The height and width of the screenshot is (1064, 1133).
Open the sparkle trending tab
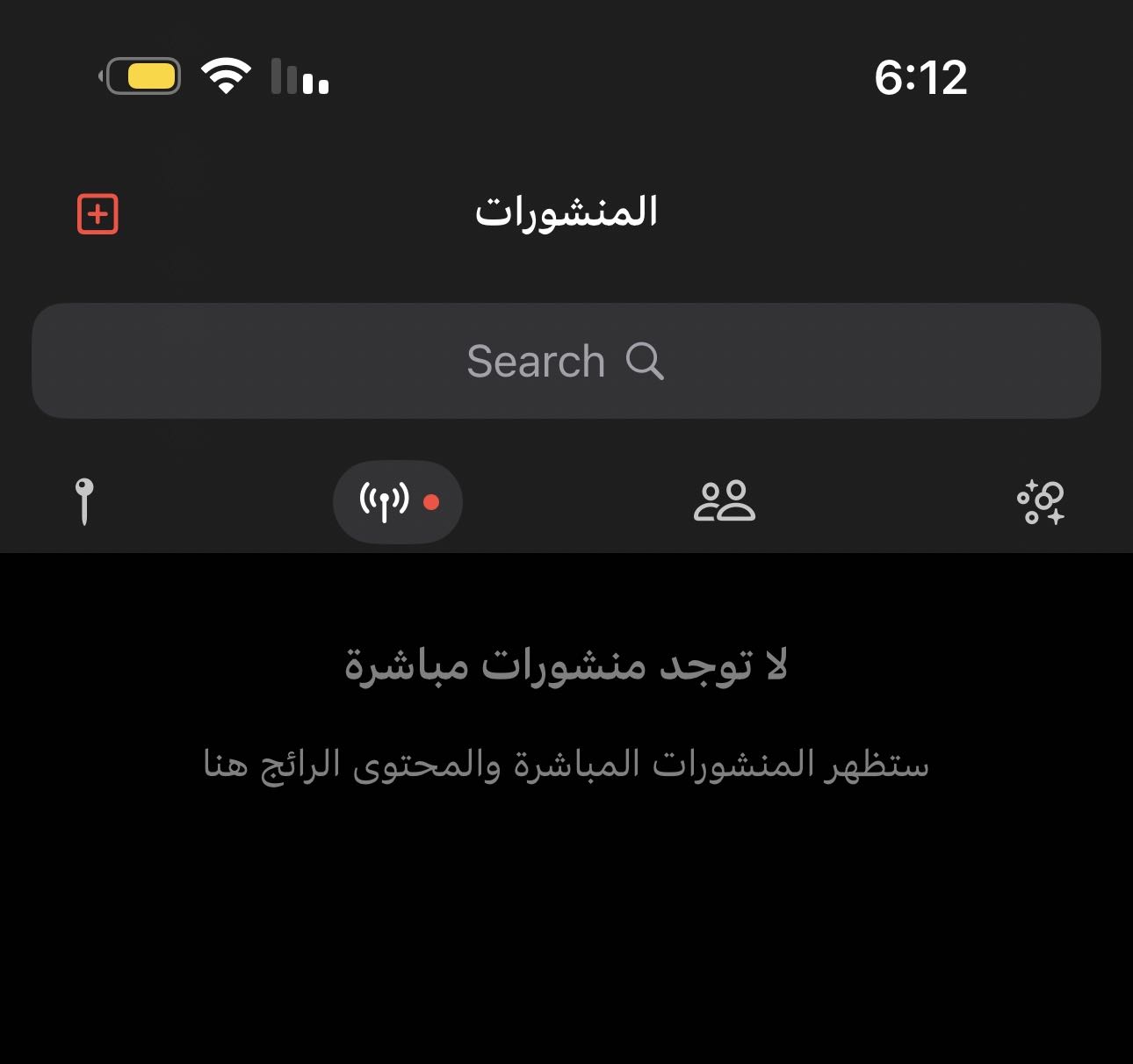(1040, 502)
